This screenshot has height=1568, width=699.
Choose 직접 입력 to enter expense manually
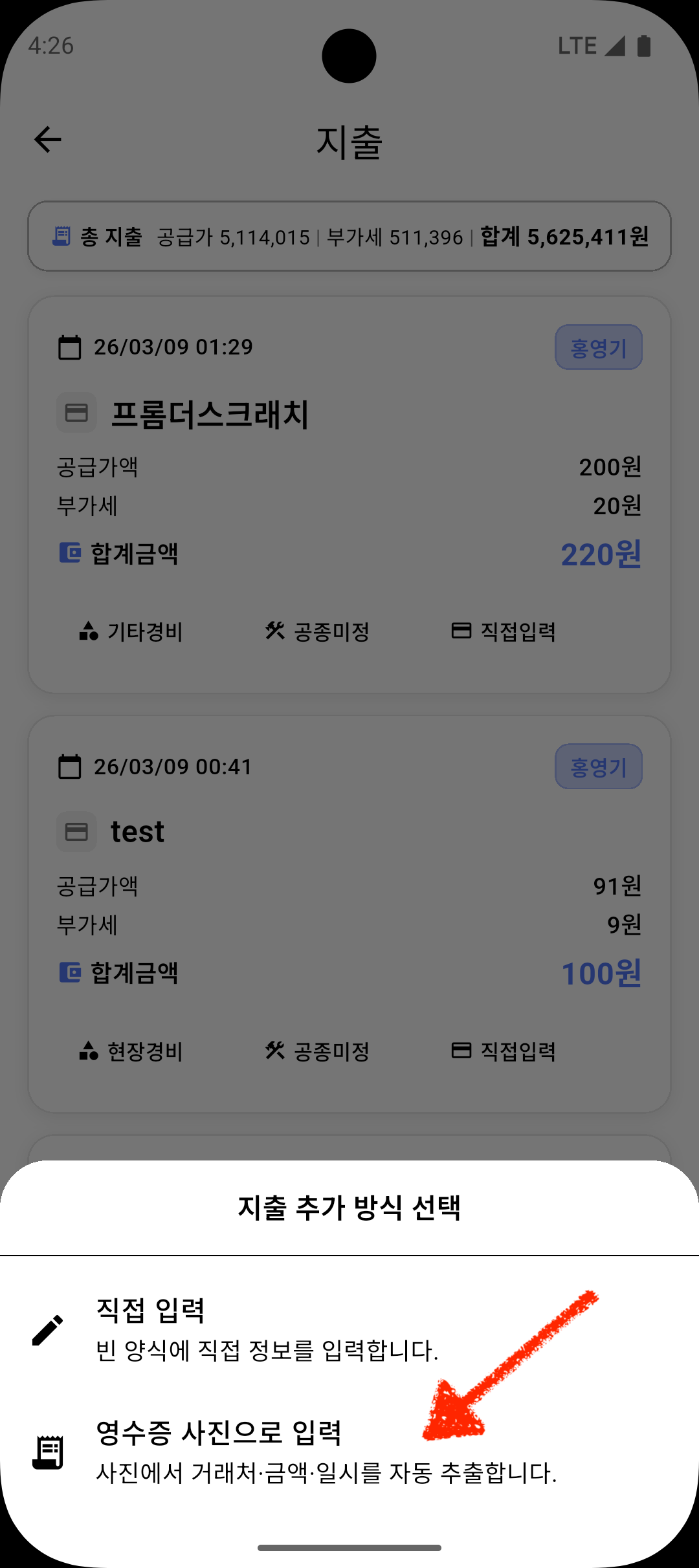click(x=349, y=1330)
